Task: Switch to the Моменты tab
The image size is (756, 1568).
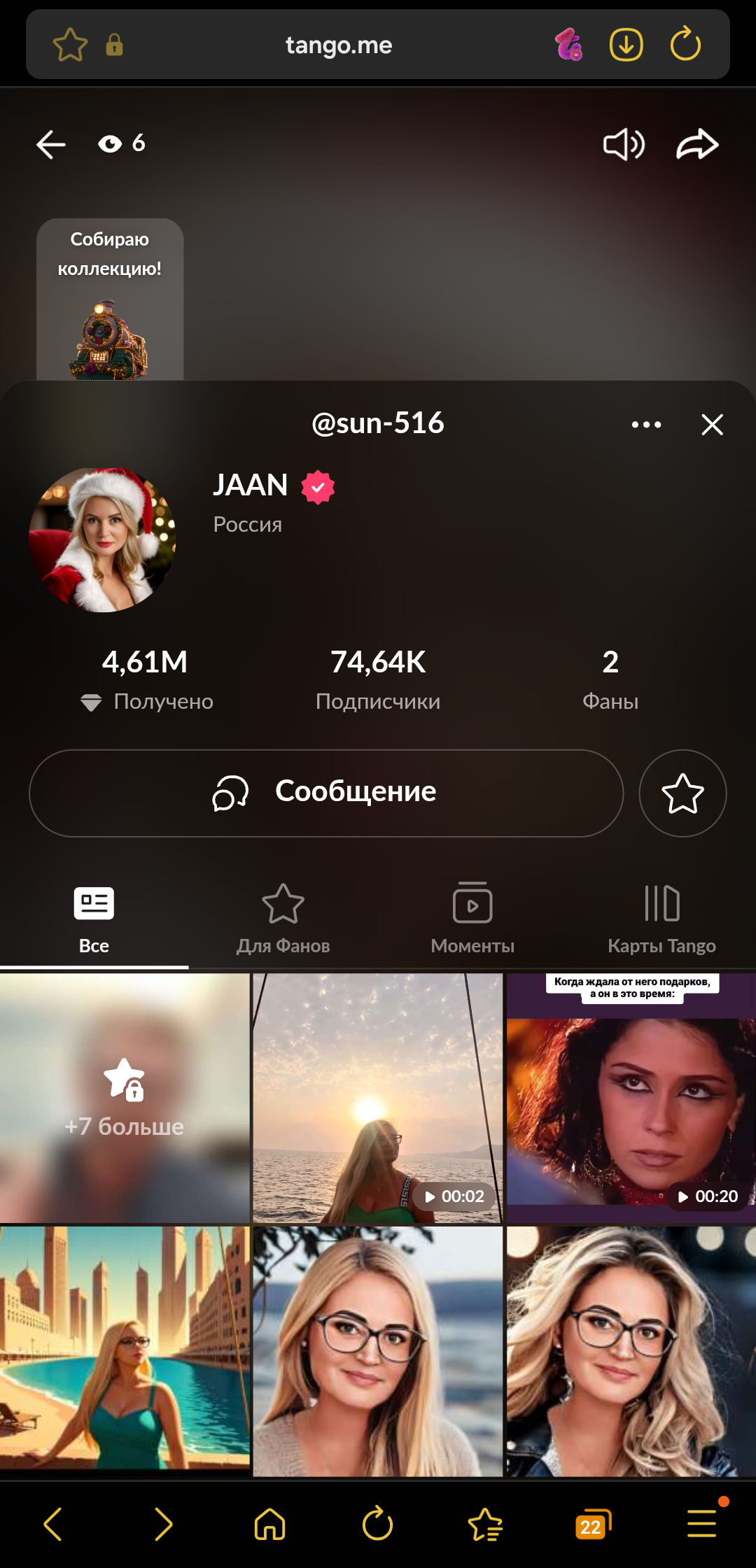Action: click(x=472, y=919)
